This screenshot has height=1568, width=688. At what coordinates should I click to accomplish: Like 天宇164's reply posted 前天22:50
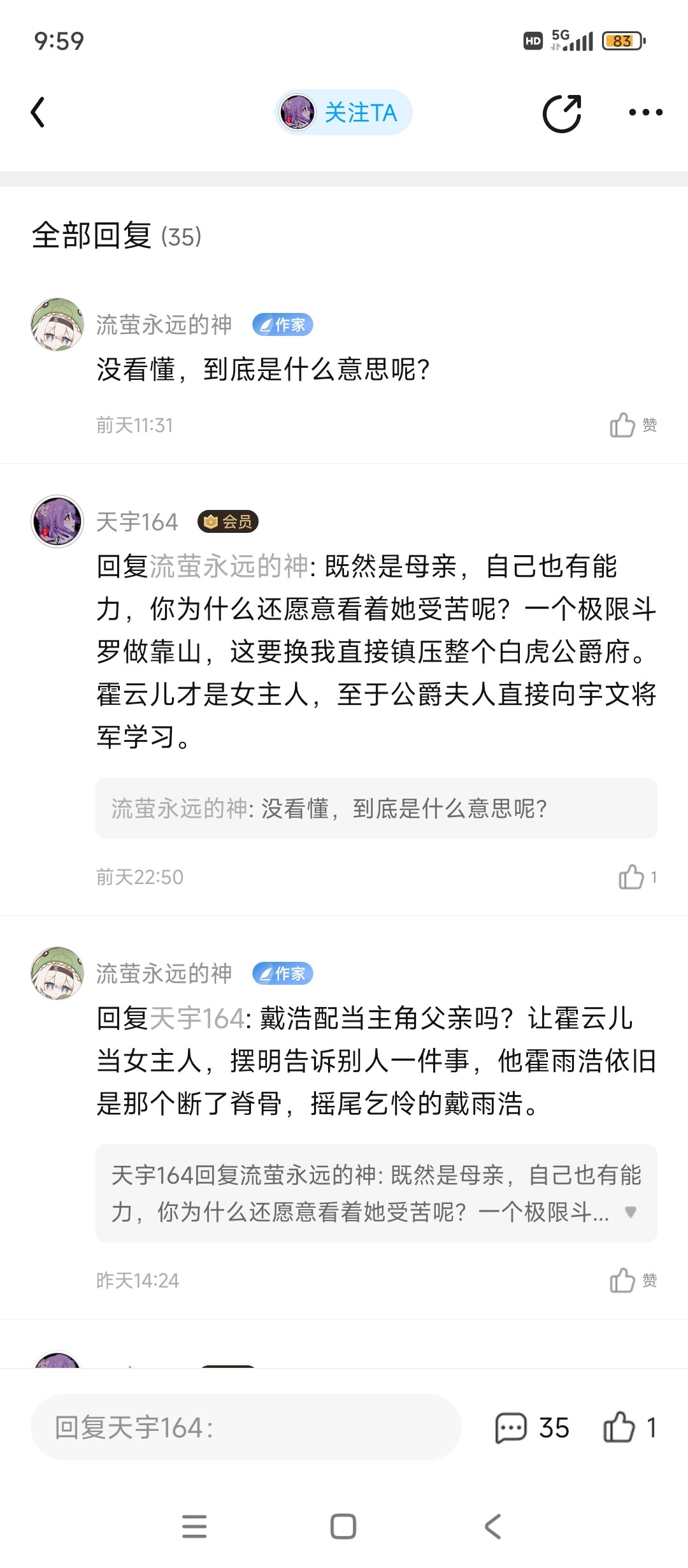[631, 877]
